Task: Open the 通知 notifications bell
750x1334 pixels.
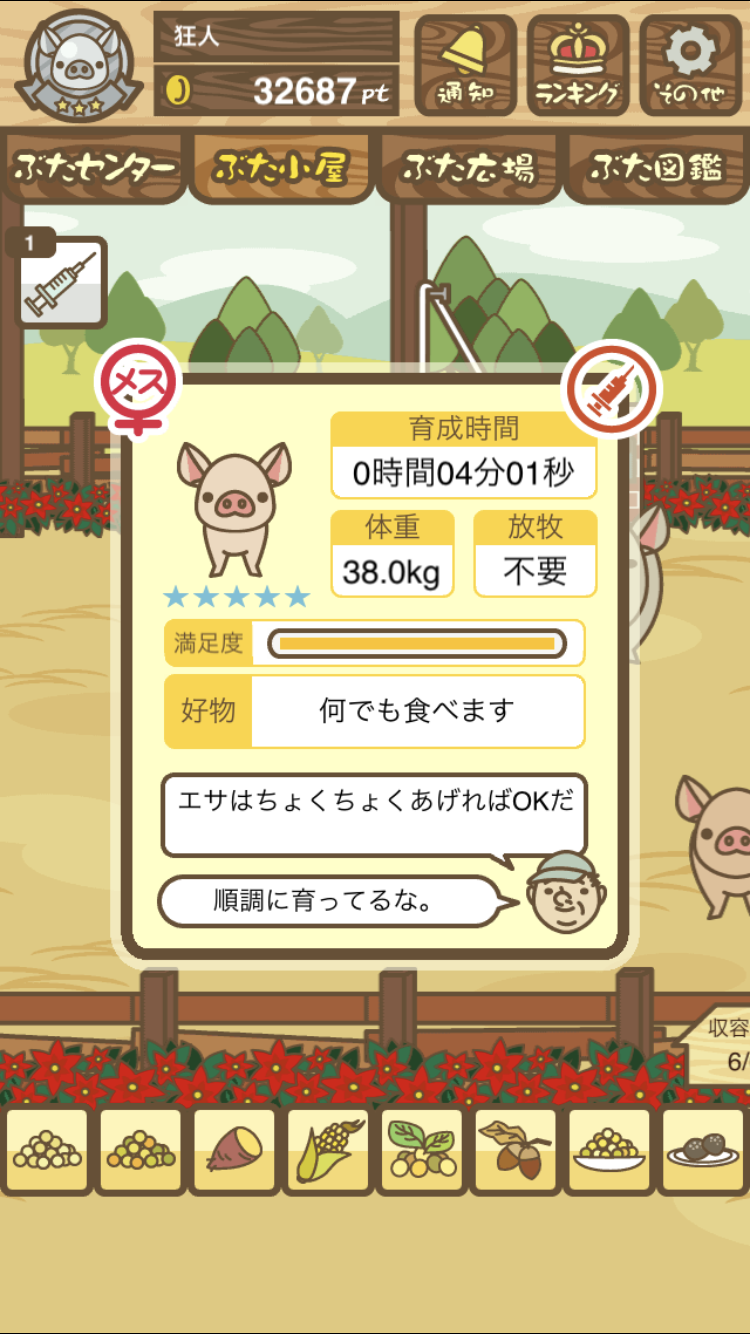Action: coord(465,65)
